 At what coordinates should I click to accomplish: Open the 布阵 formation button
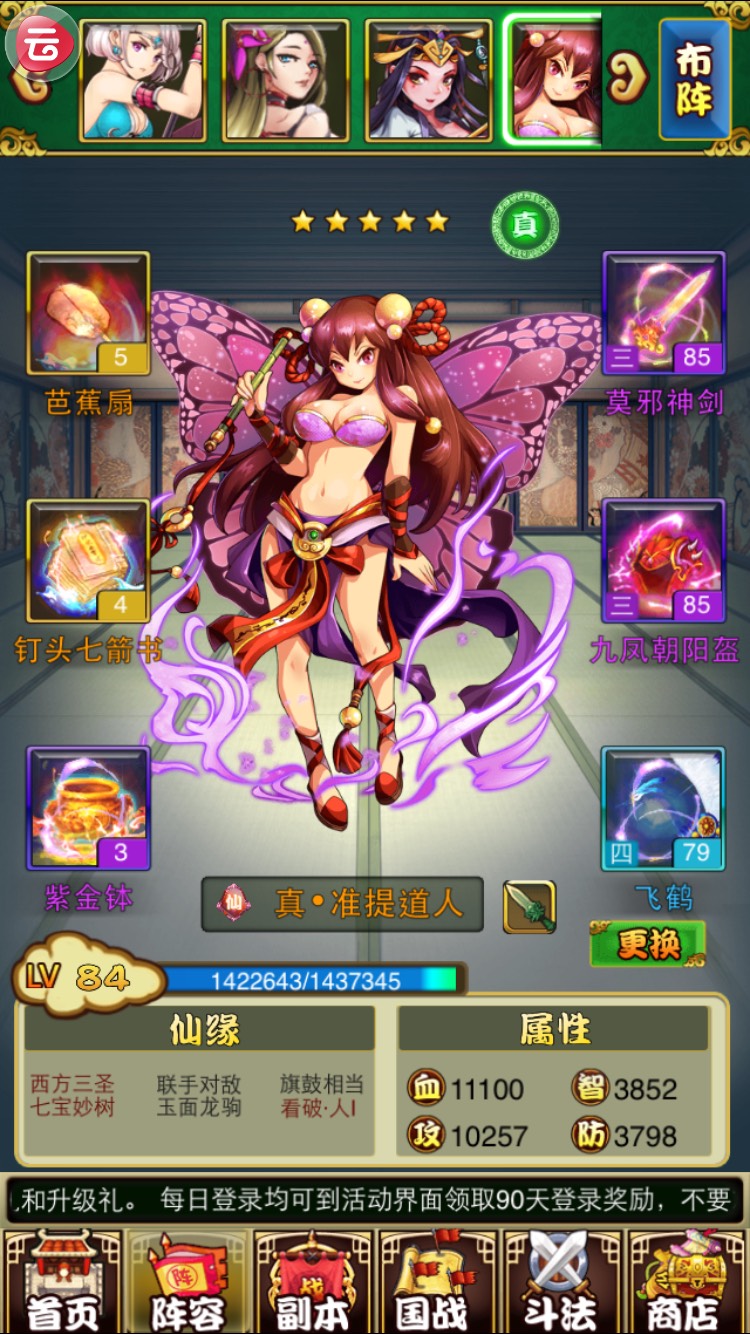693,82
